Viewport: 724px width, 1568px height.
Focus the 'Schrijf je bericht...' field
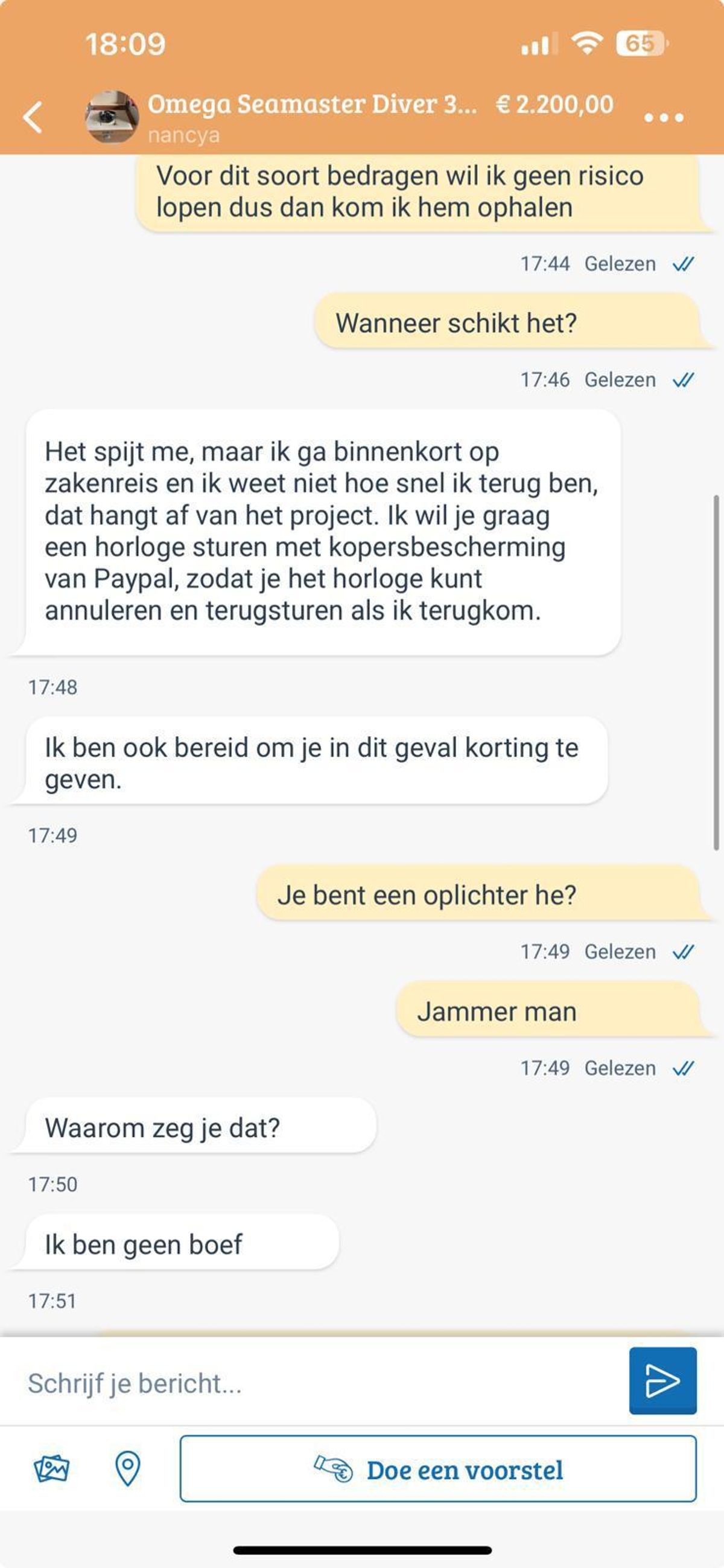pyautogui.click(x=316, y=1383)
